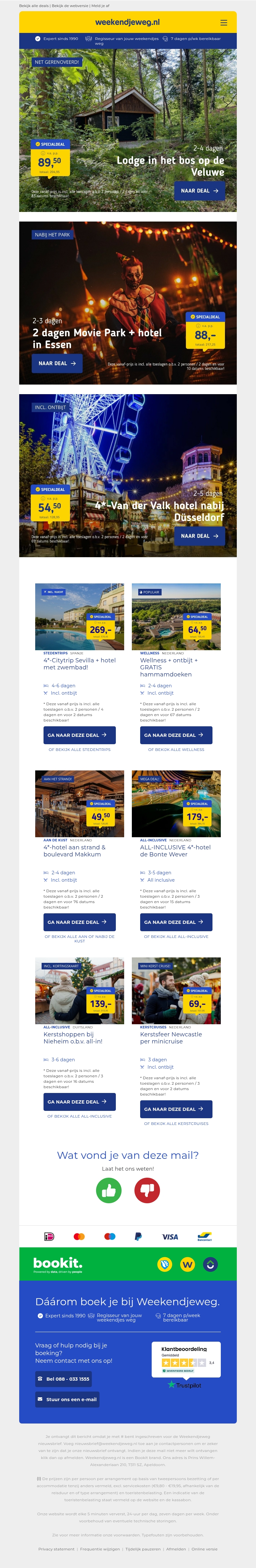The width and height of the screenshot is (256, 1568).
Task: View the Van der Valk Düsseldorf deal
Action: click(x=199, y=536)
